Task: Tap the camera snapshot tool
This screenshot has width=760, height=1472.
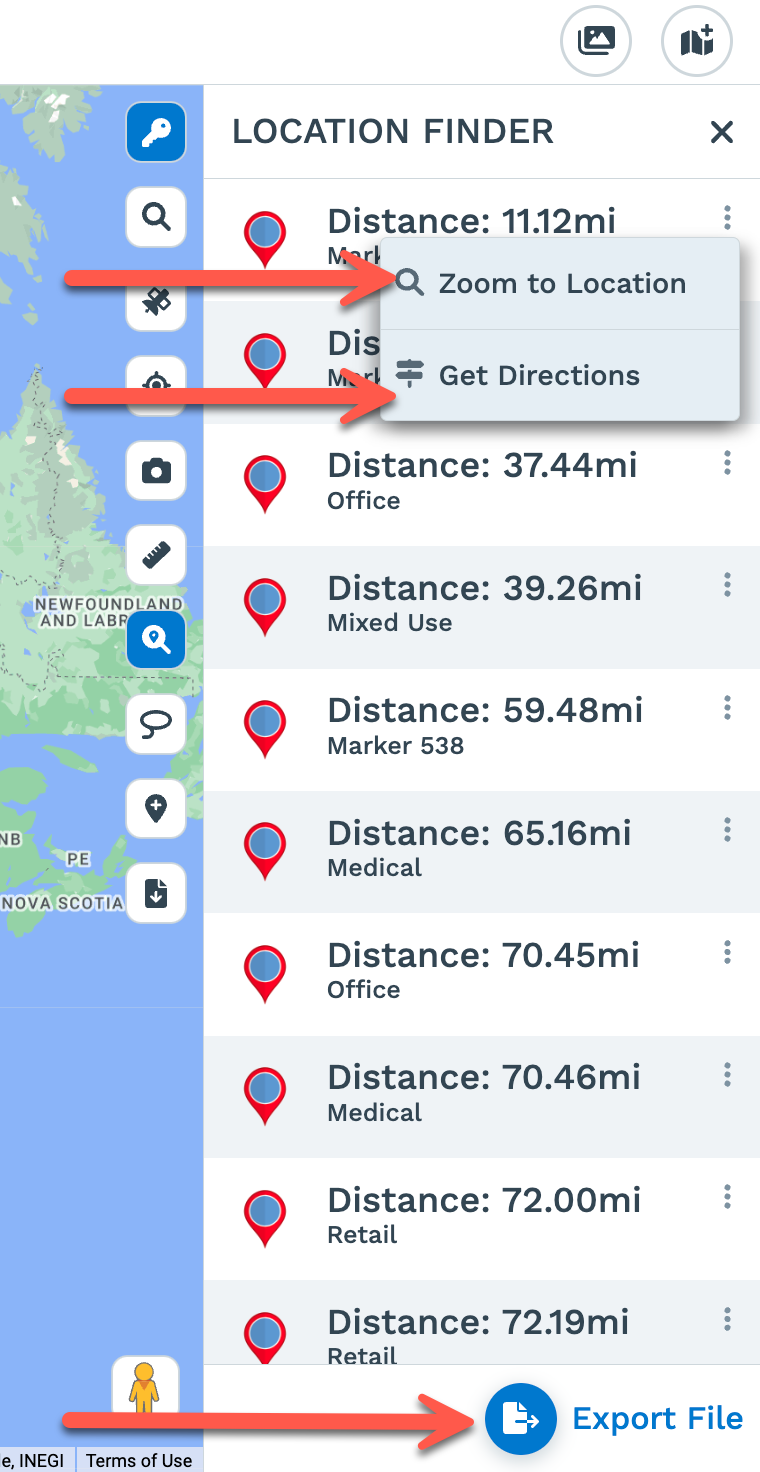Action: (x=156, y=470)
